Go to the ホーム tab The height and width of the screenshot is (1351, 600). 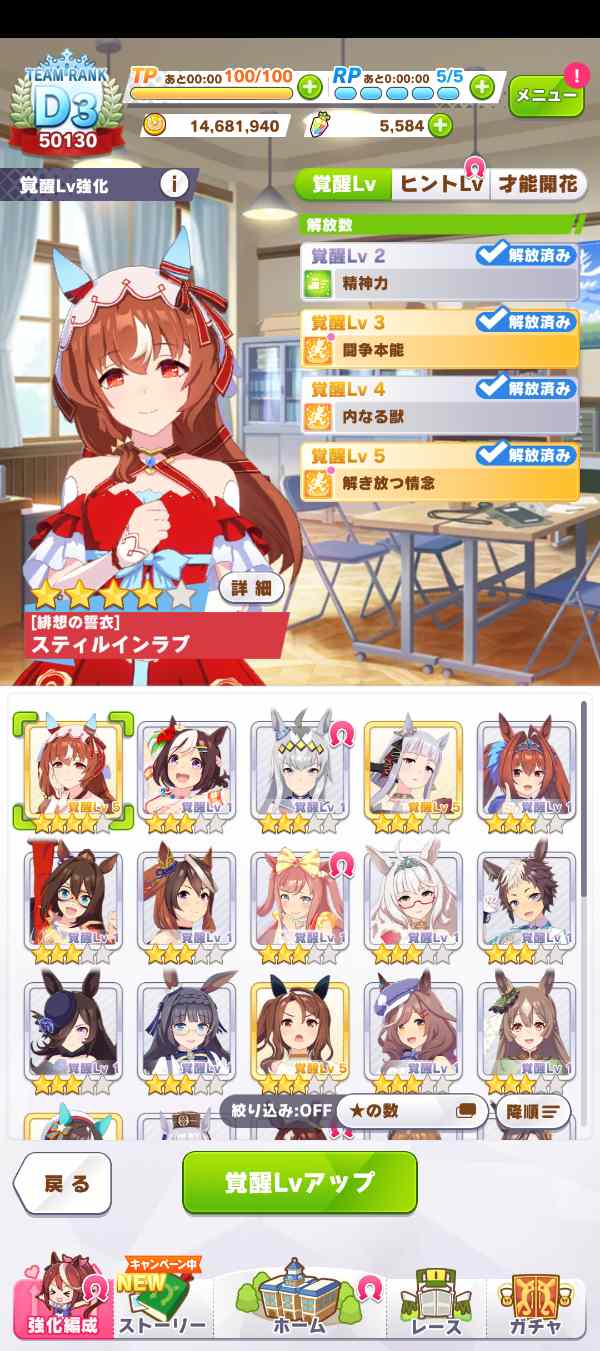coord(299,1302)
